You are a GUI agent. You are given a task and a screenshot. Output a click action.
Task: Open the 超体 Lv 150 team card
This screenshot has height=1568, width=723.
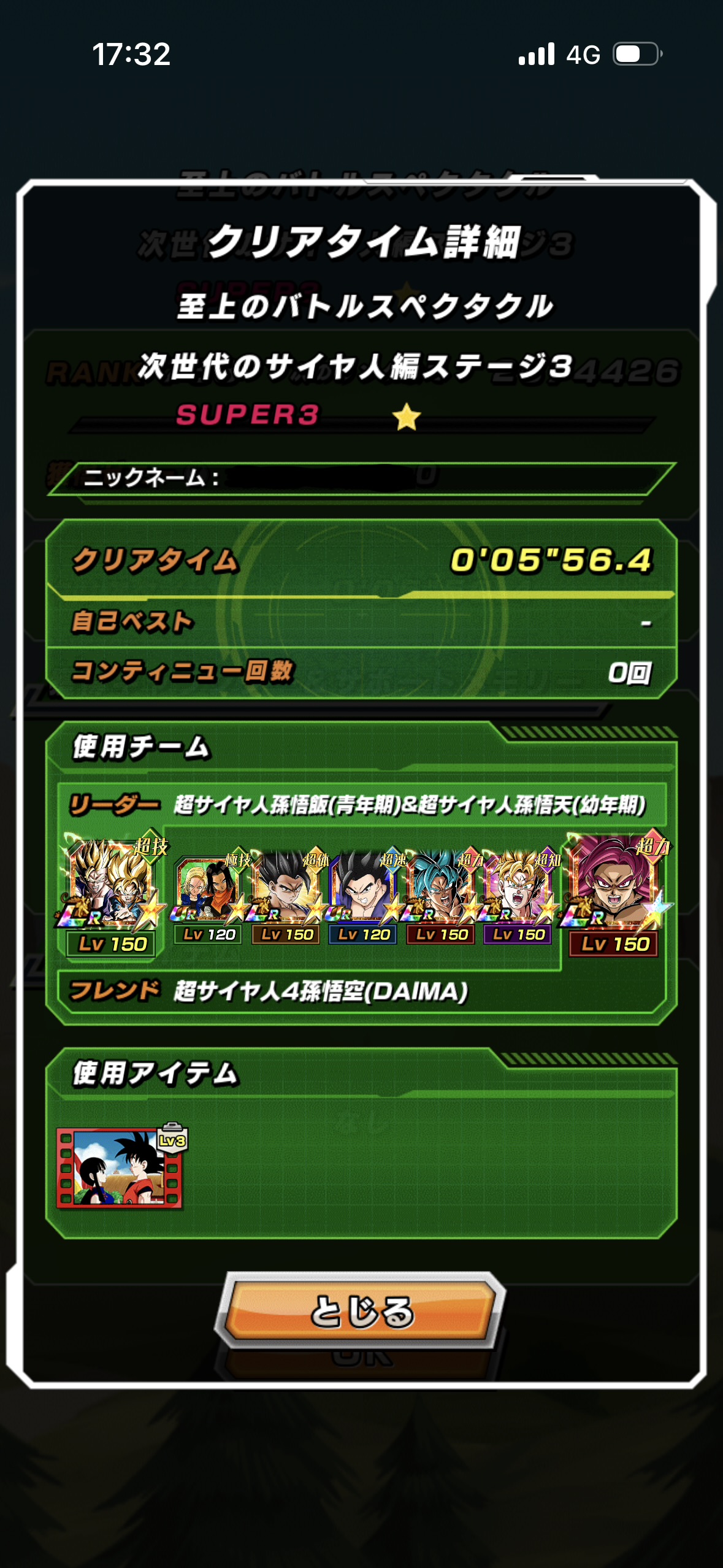286,890
